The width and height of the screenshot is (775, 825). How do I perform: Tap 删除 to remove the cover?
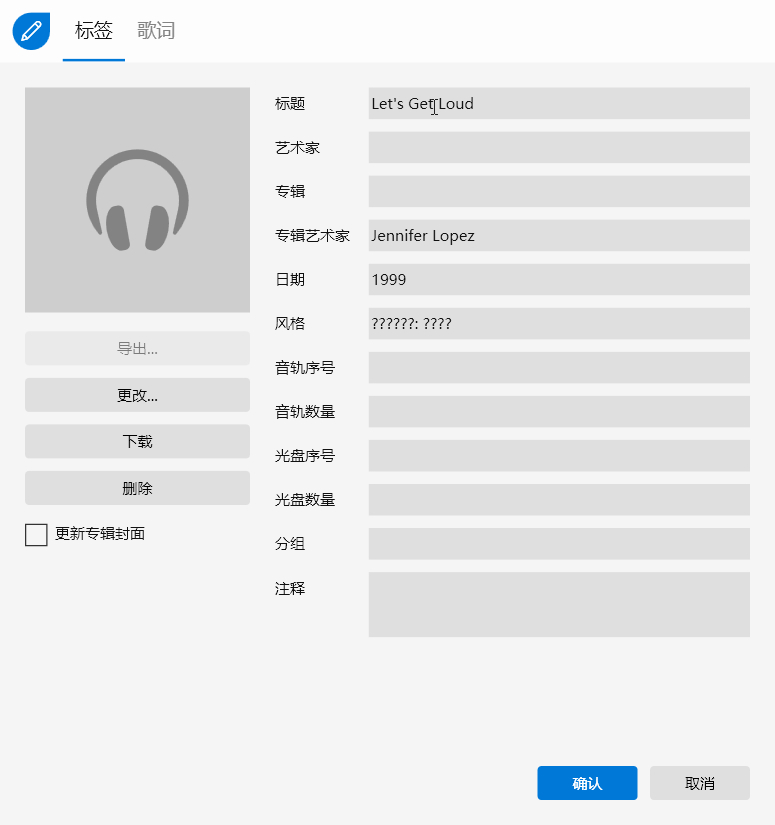coord(137,488)
